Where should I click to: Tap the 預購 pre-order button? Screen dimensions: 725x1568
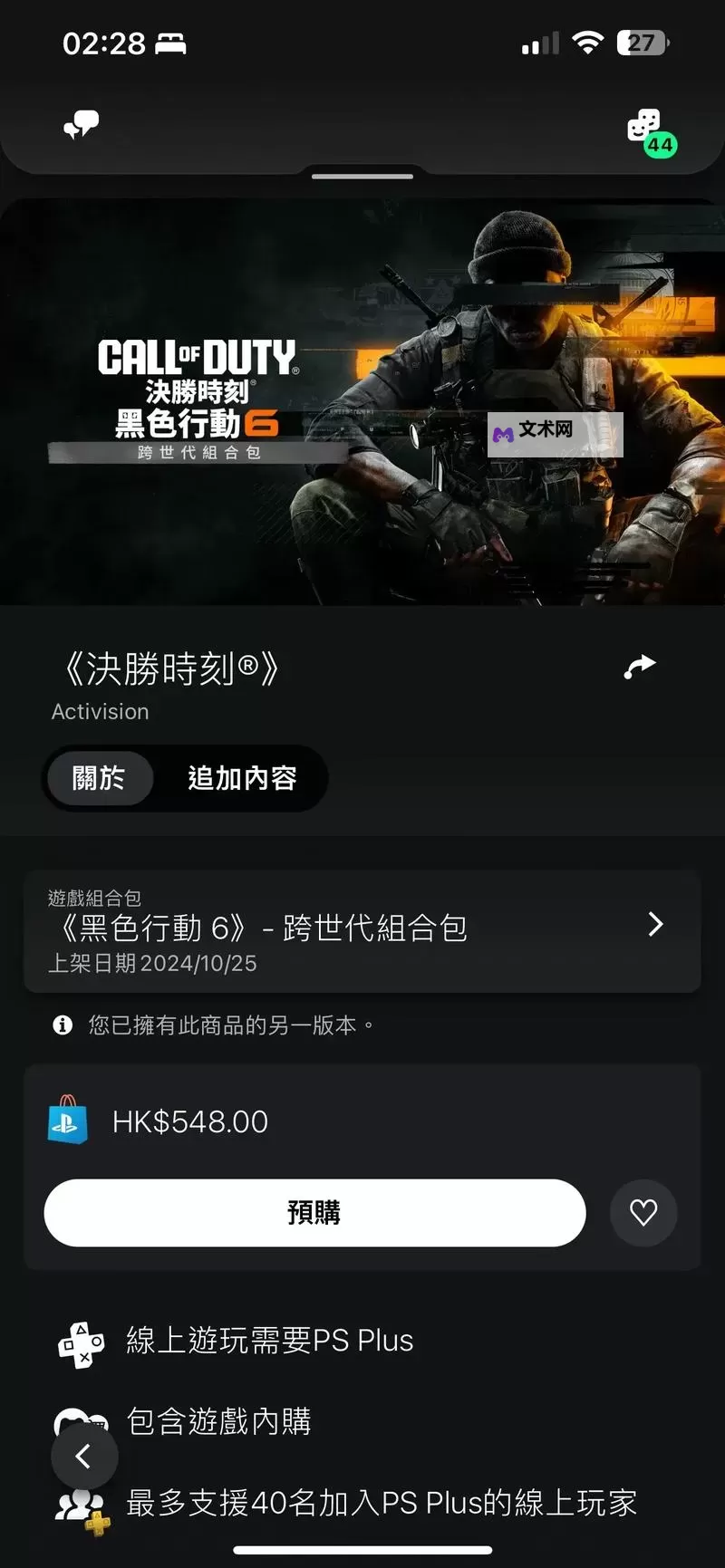click(x=314, y=1212)
